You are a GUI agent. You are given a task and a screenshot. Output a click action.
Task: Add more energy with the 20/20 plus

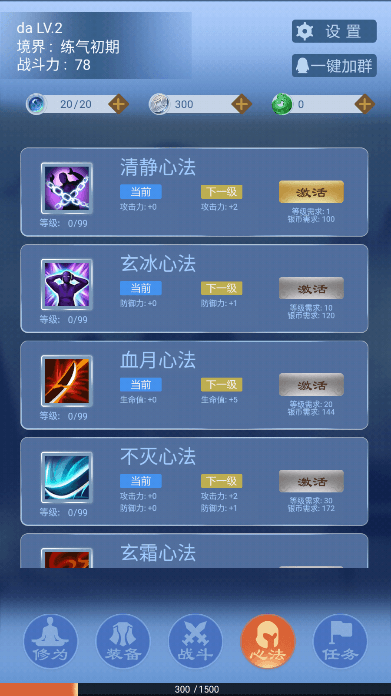(118, 104)
